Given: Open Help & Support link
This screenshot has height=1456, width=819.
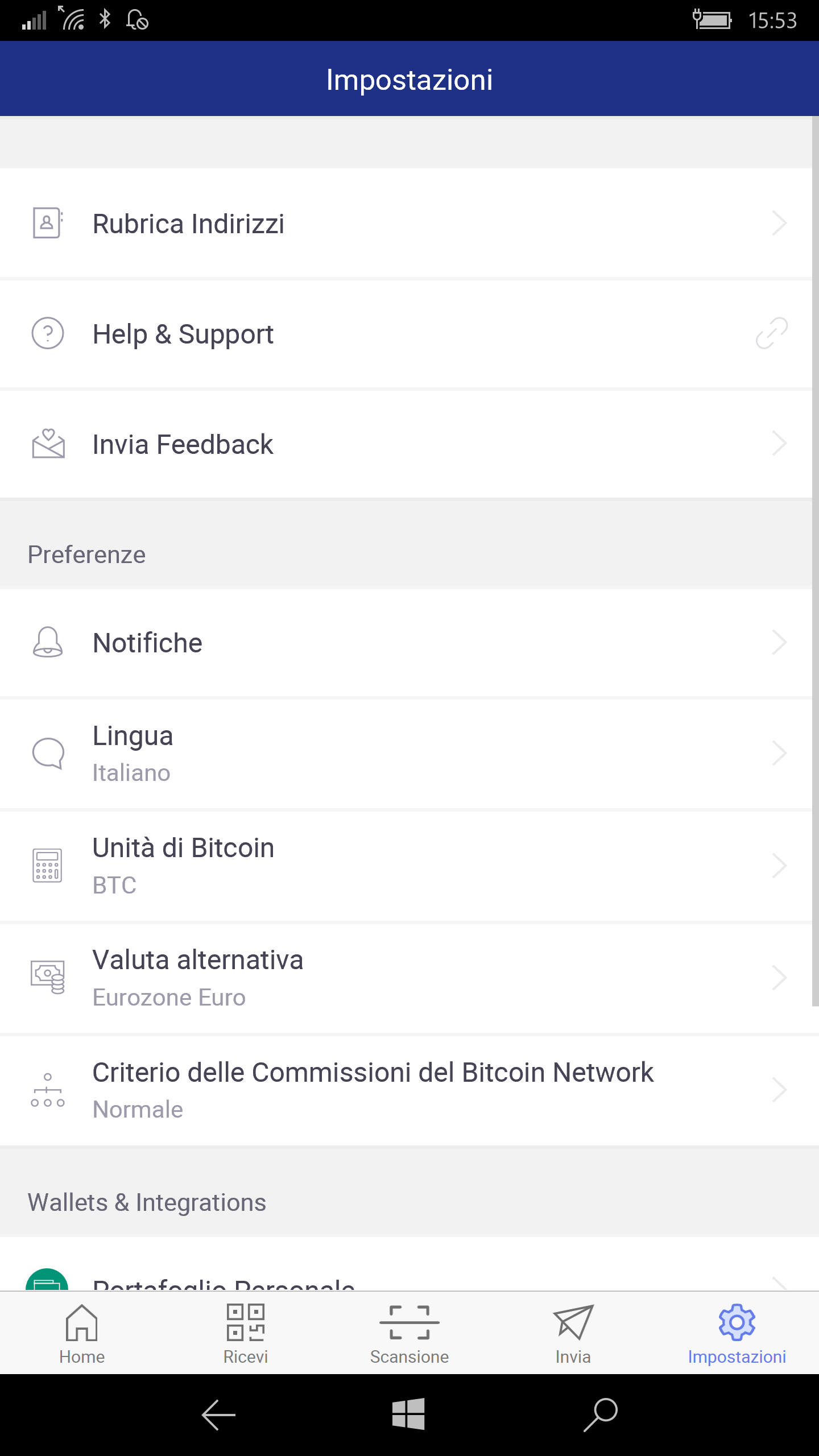Looking at the screenshot, I should coord(406,333).
